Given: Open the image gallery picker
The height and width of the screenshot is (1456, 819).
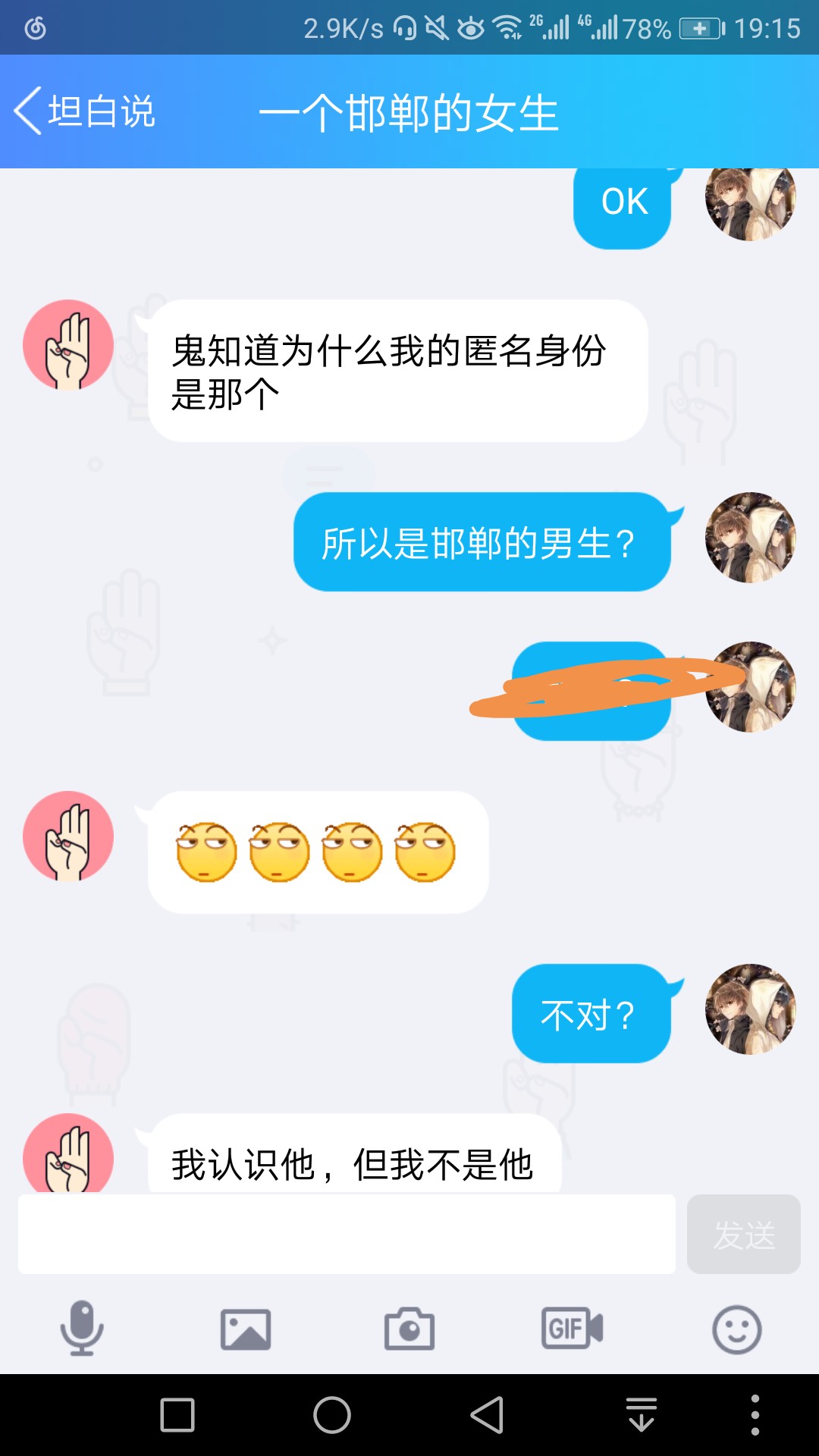Looking at the screenshot, I should click(x=246, y=1329).
